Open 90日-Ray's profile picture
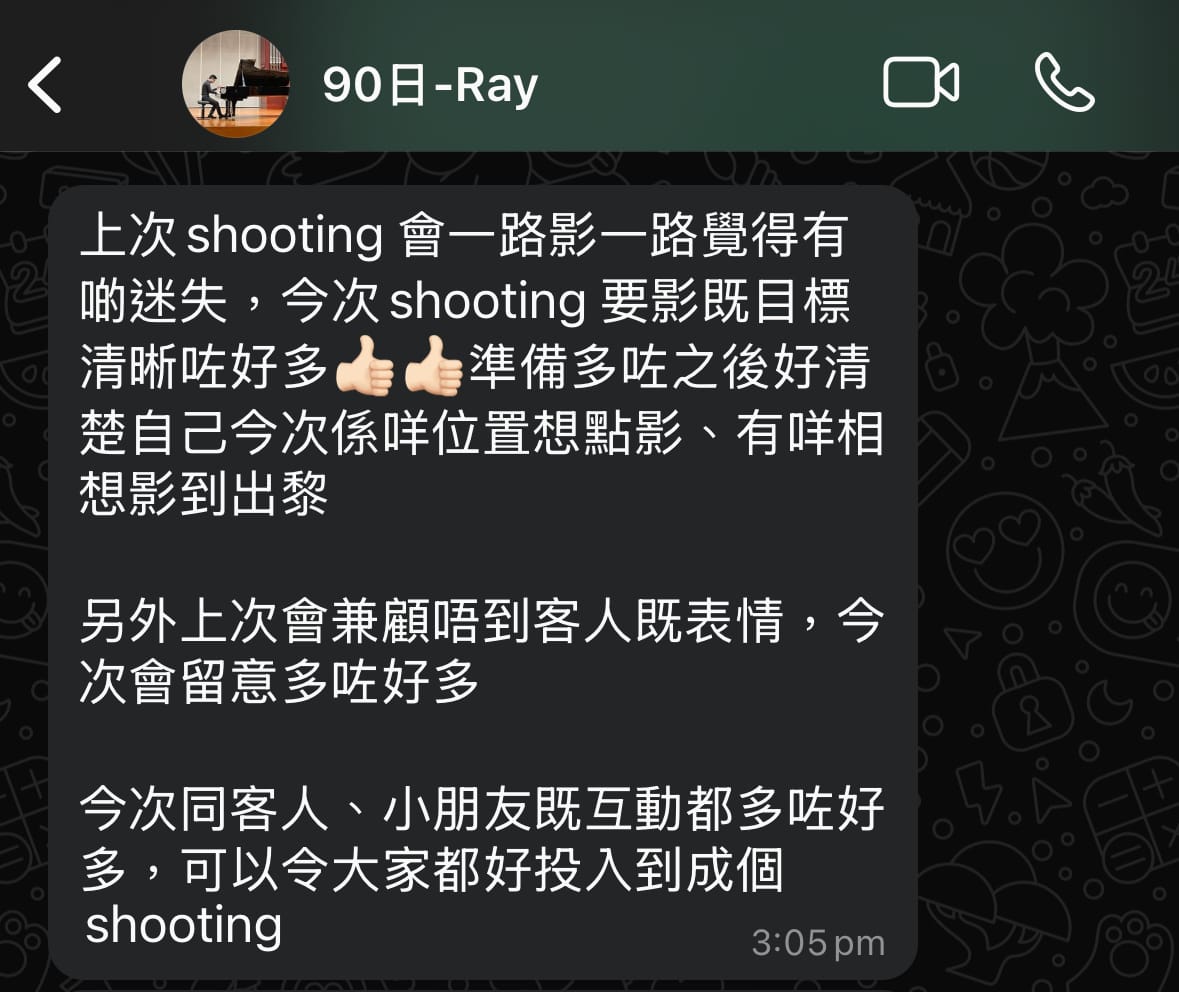This screenshot has height=992, width=1179. coord(236,85)
